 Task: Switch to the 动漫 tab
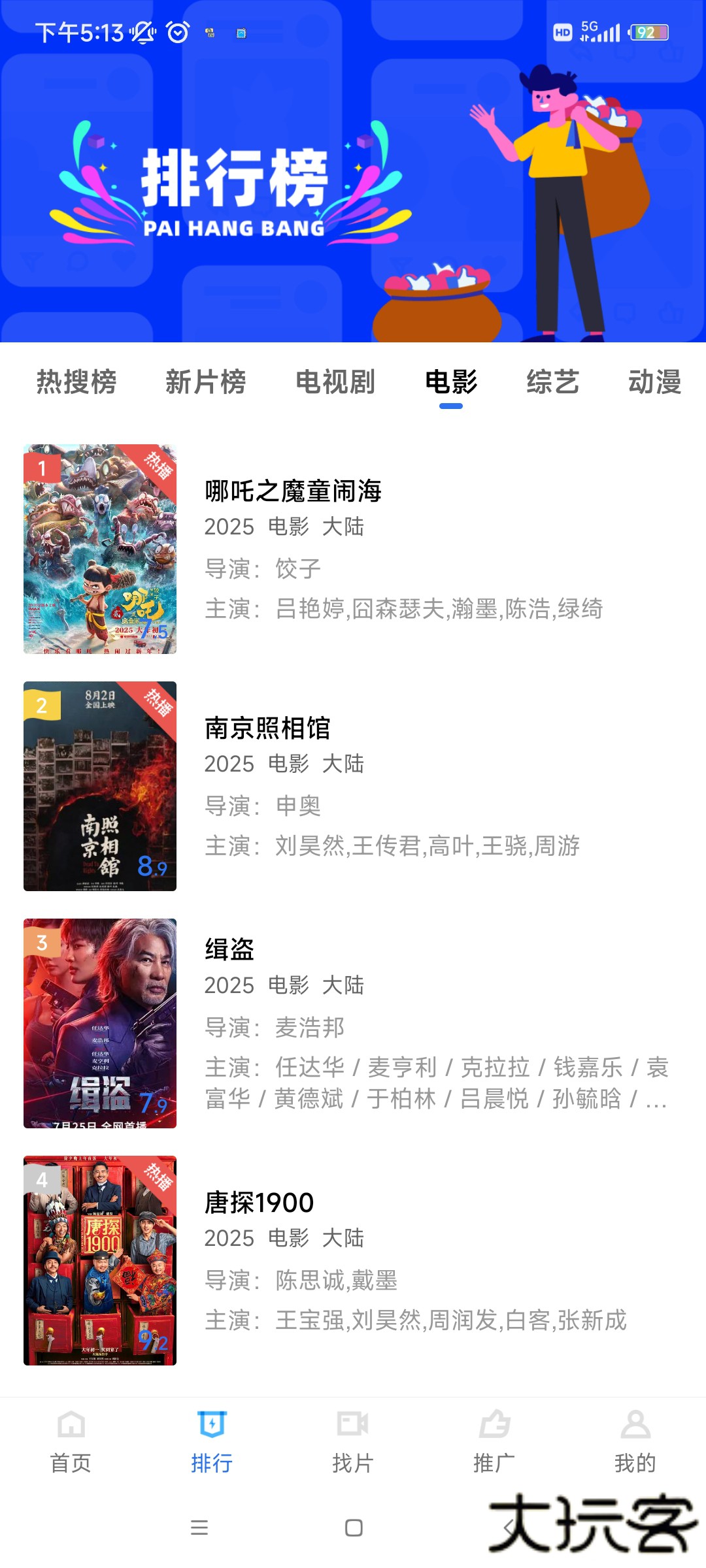coord(657,384)
